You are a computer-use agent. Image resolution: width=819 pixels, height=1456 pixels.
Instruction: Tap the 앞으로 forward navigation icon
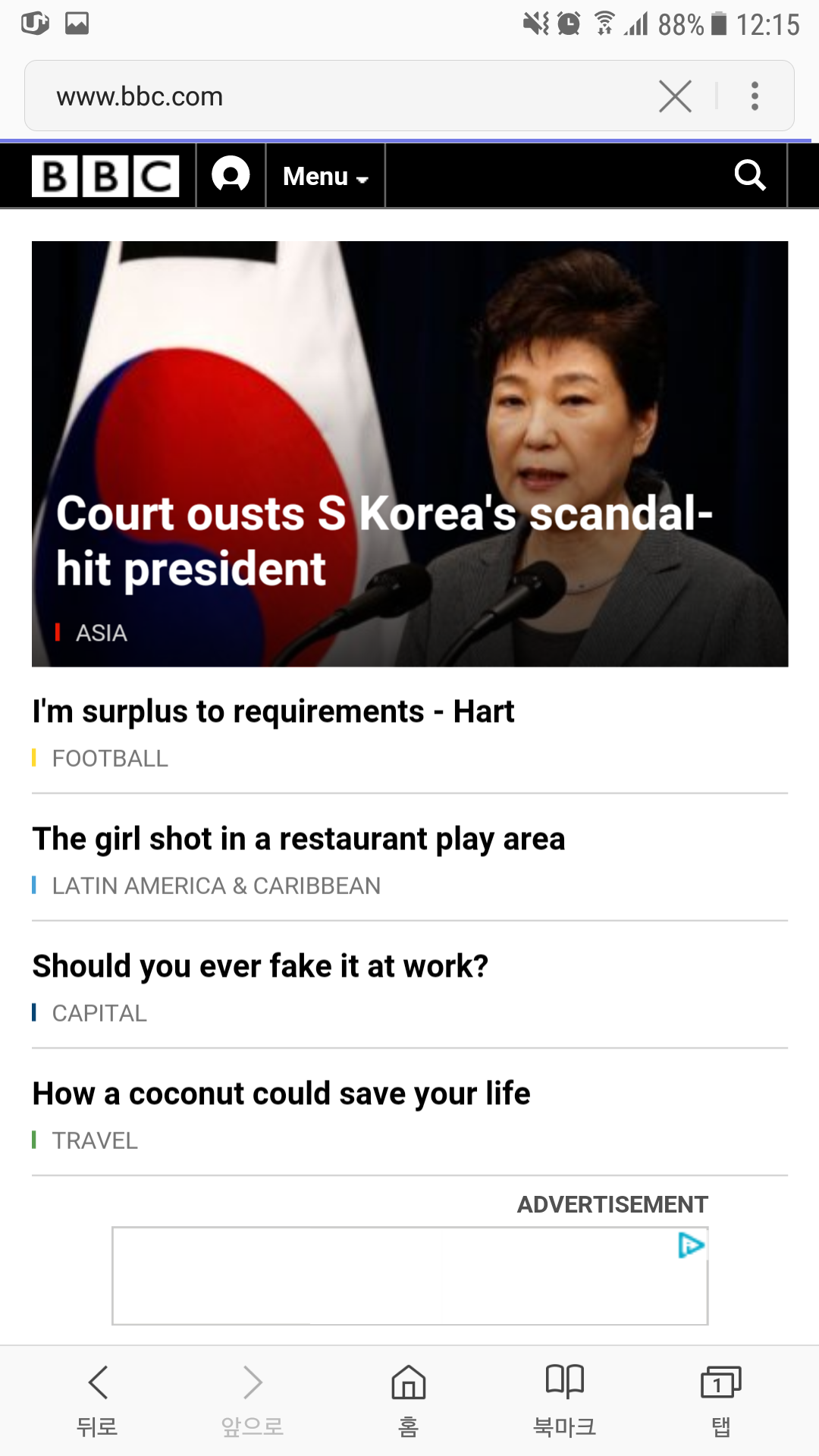point(253,1398)
